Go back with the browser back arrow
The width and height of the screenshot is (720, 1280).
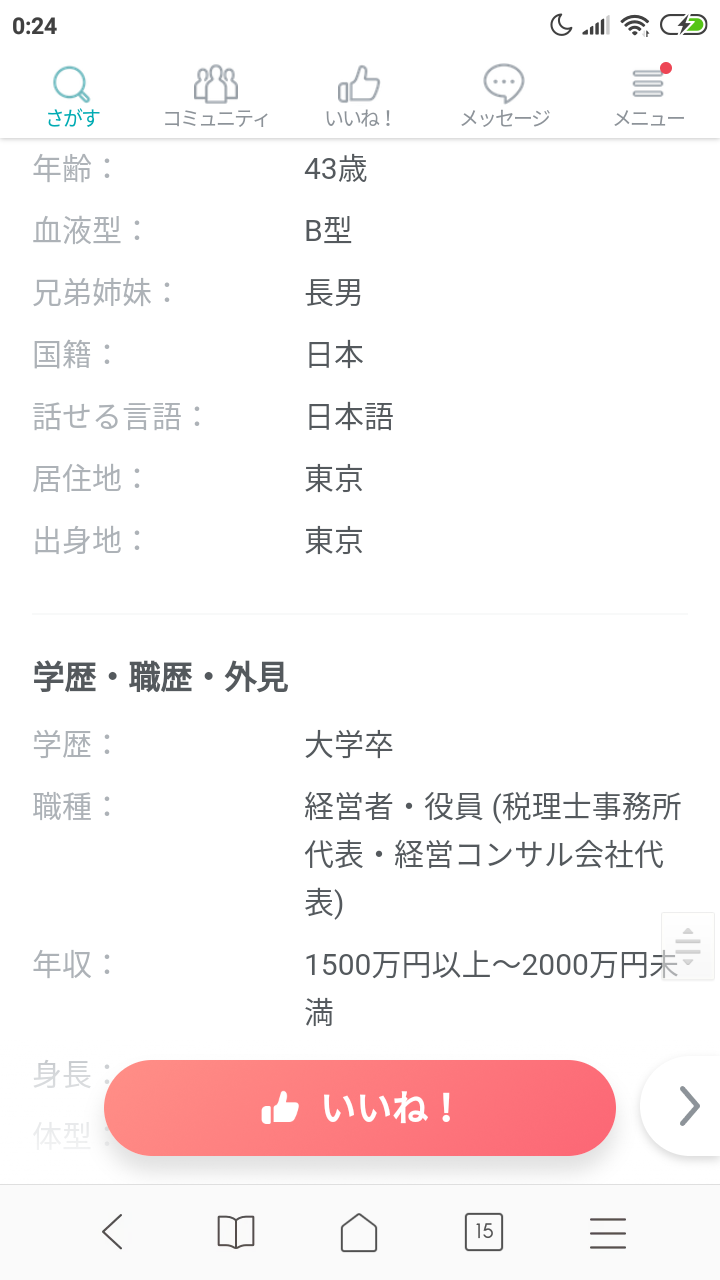tap(113, 1232)
